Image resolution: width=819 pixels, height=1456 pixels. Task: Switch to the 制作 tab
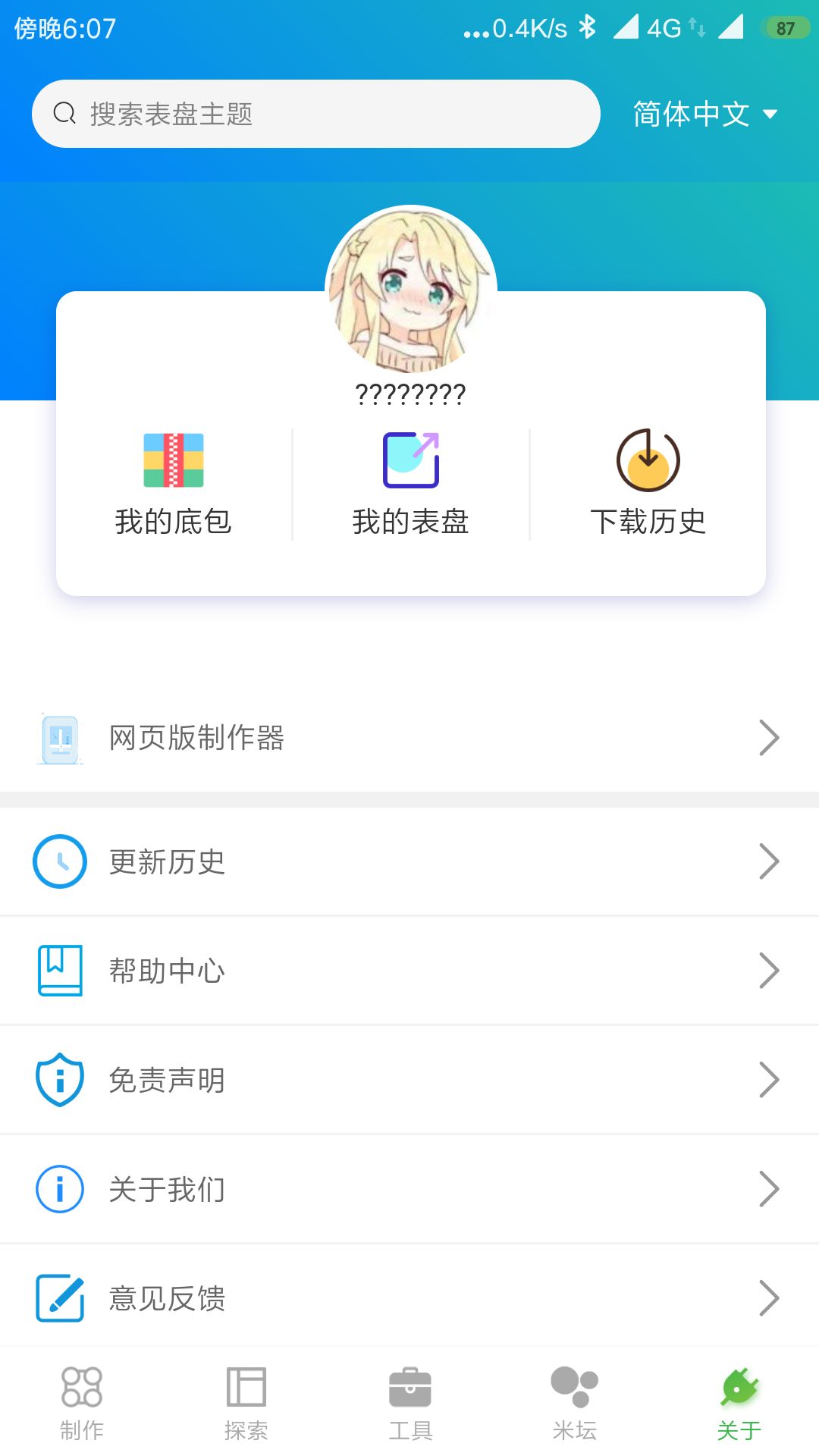point(82,1403)
